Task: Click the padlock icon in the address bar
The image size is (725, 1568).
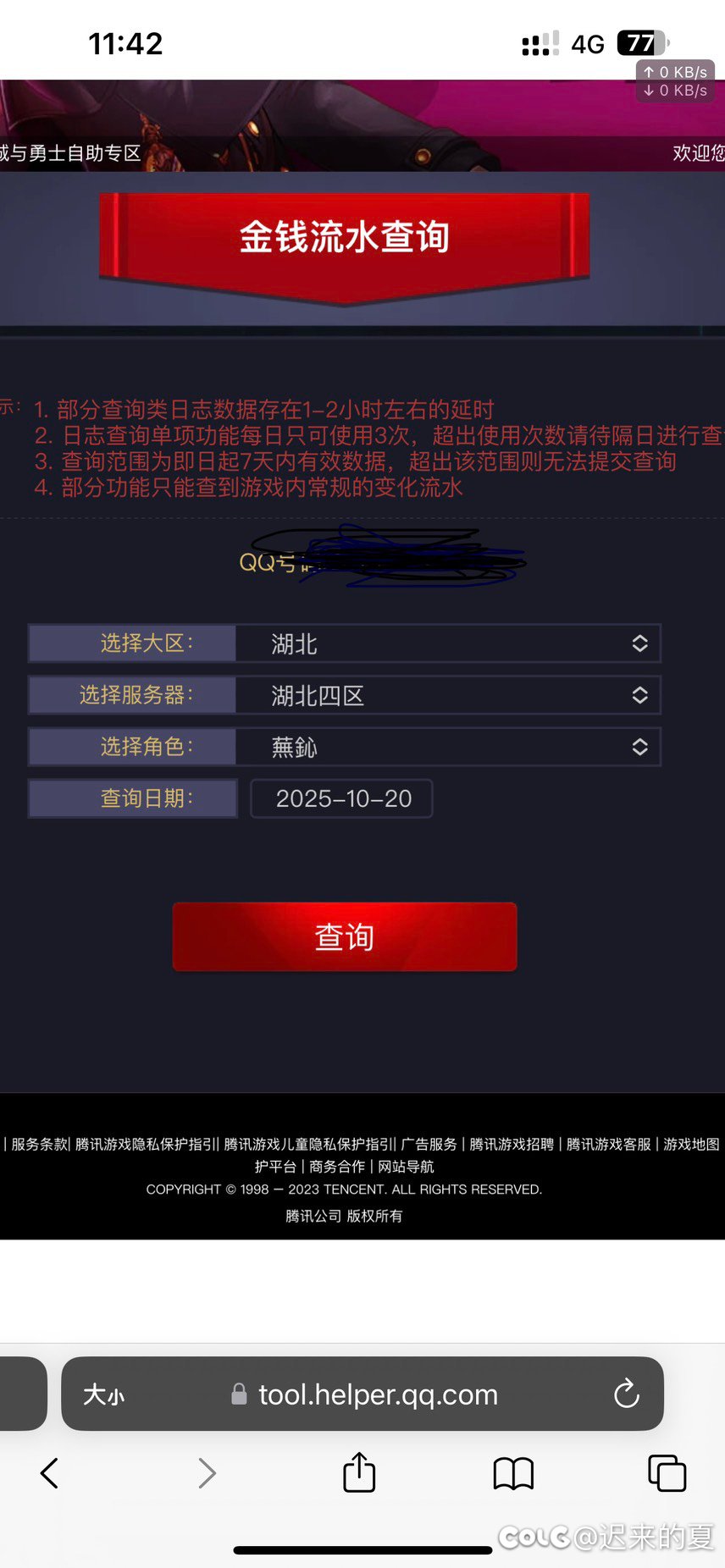Action: pyautogui.click(x=236, y=1394)
